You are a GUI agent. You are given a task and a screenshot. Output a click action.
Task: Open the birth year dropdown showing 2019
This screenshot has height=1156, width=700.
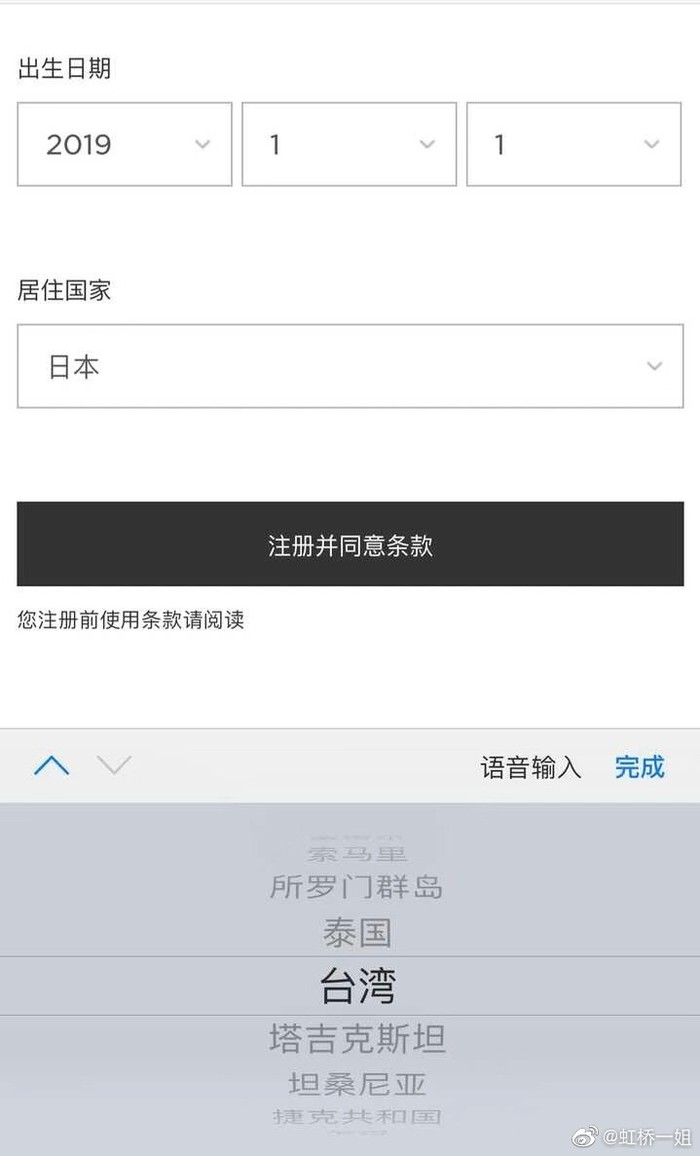[x=124, y=144]
